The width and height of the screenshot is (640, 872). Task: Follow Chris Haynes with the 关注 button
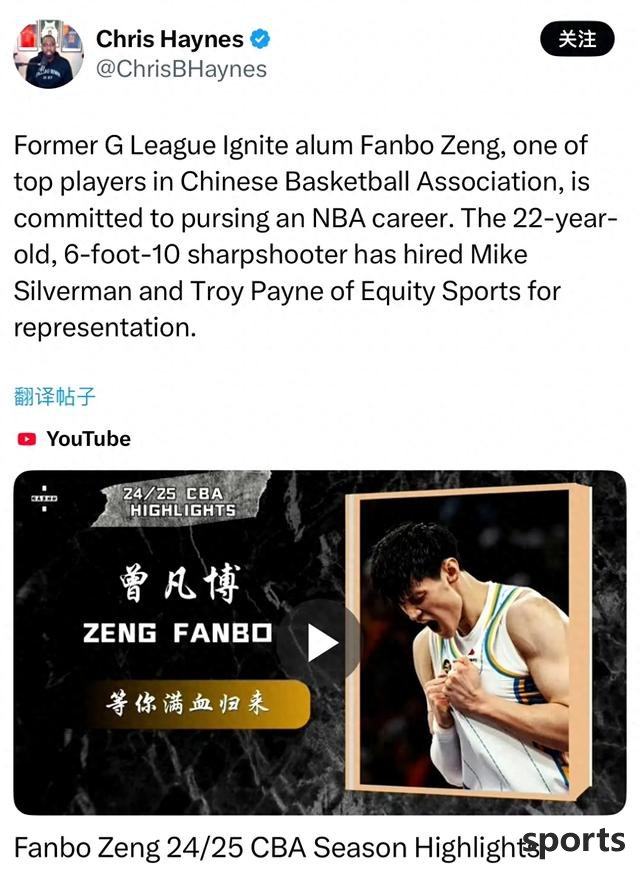pos(577,39)
